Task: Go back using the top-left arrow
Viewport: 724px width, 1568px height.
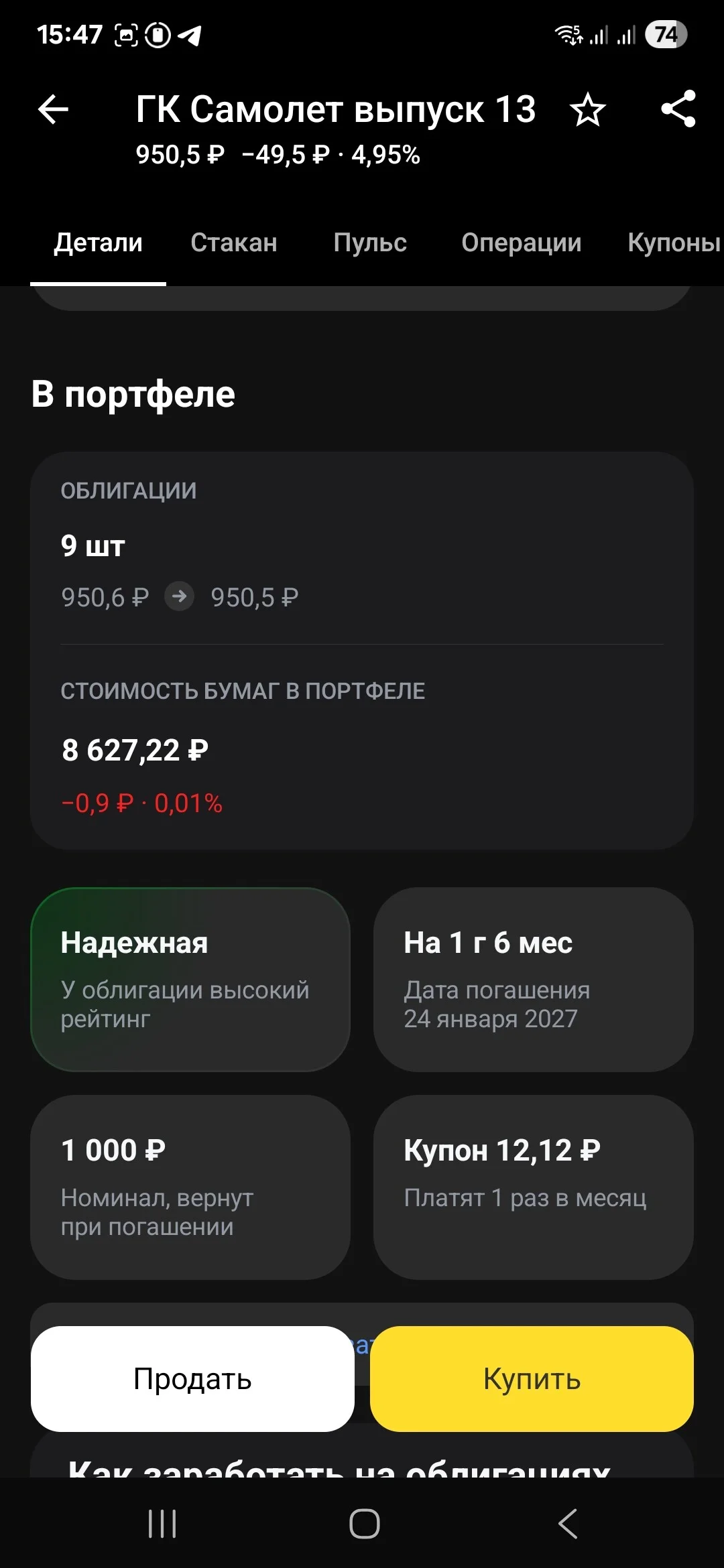Action: coord(53,109)
